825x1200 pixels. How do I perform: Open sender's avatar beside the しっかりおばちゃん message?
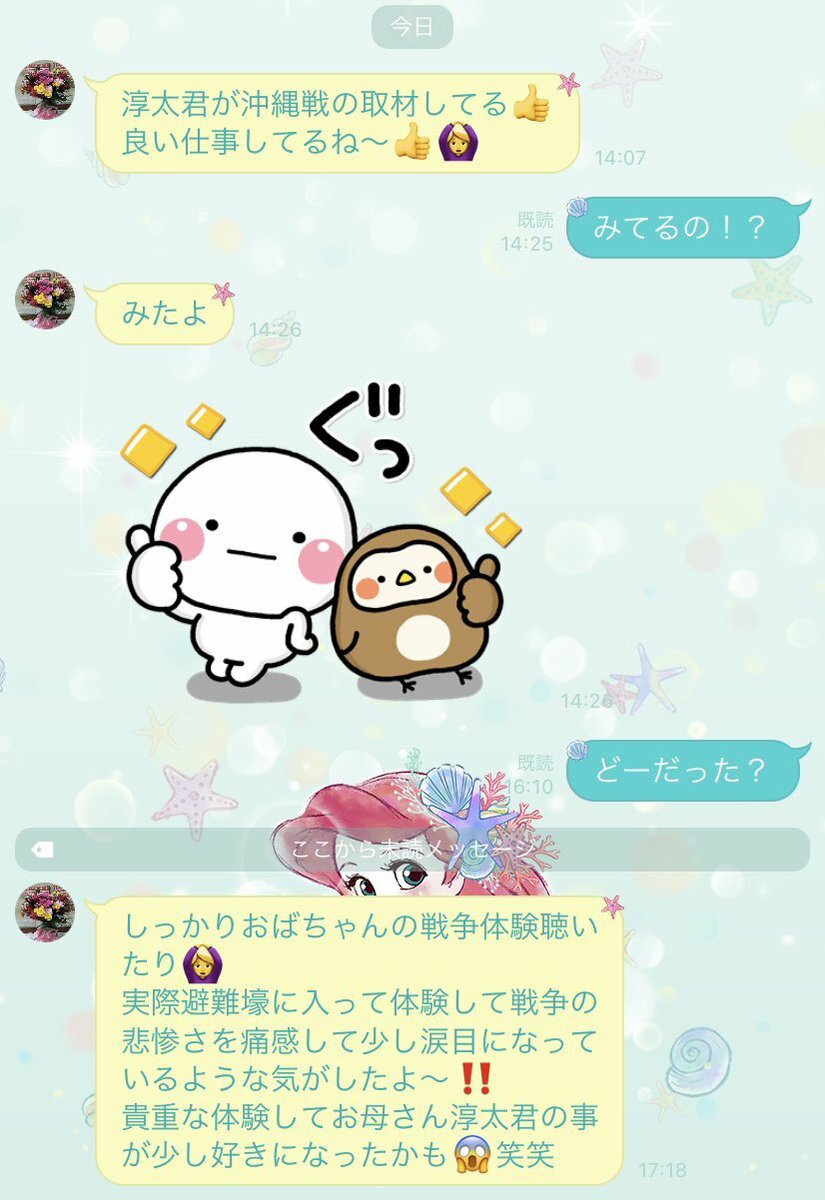pyautogui.click(x=45, y=912)
